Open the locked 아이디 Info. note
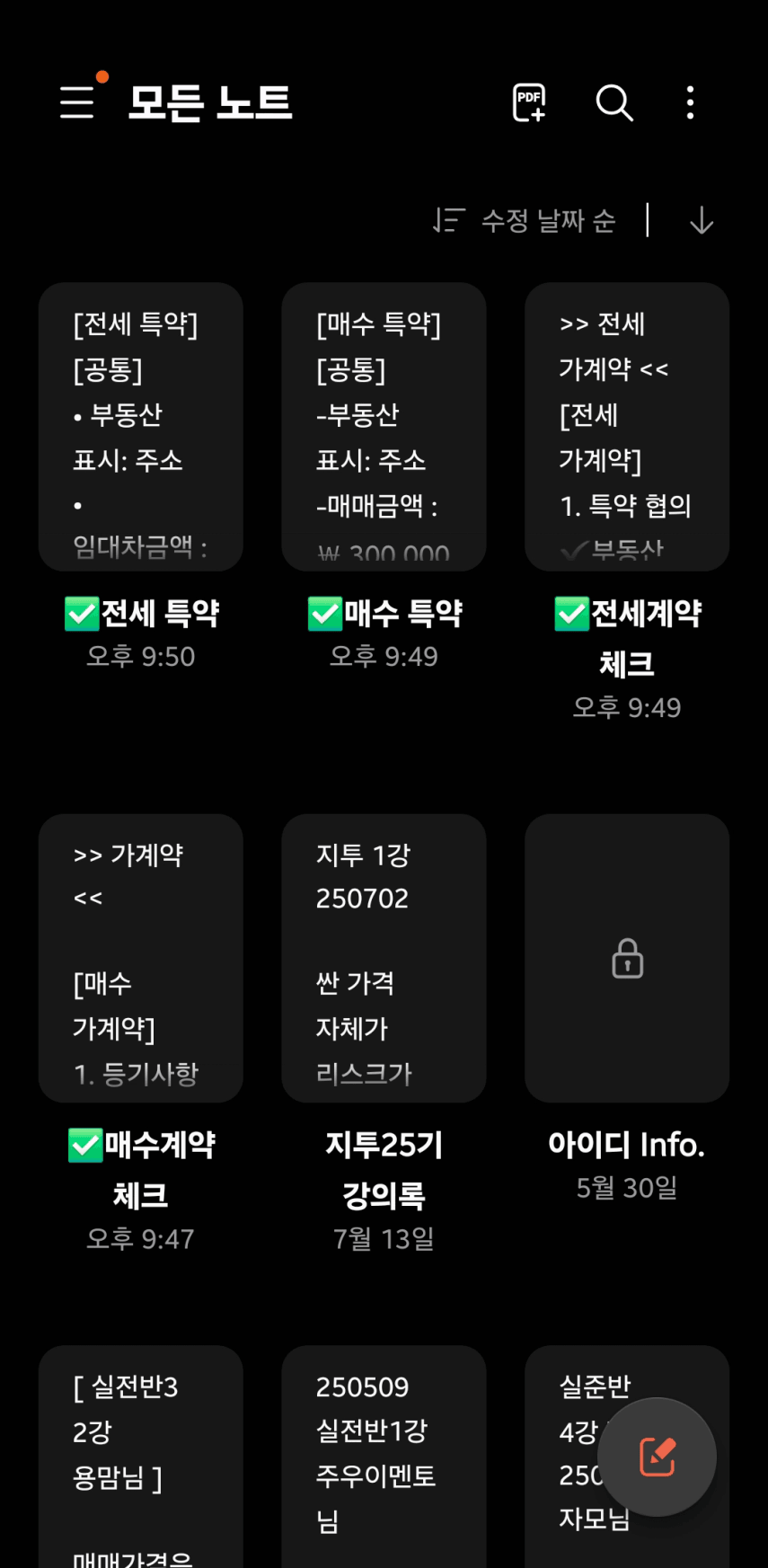Screen dimensions: 768x1568 pos(627,958)
